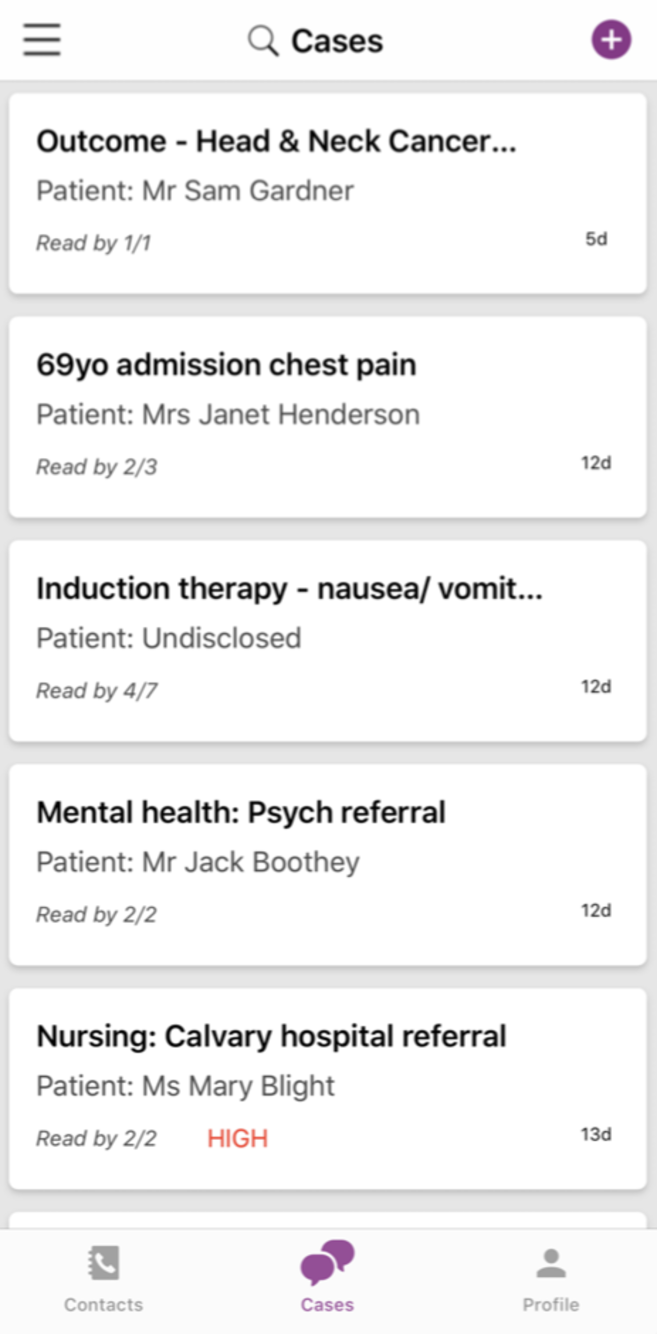Select the Calvary hospital referral case
The height and width of the screenshot is (1334, 657).
click(328, 1089)
